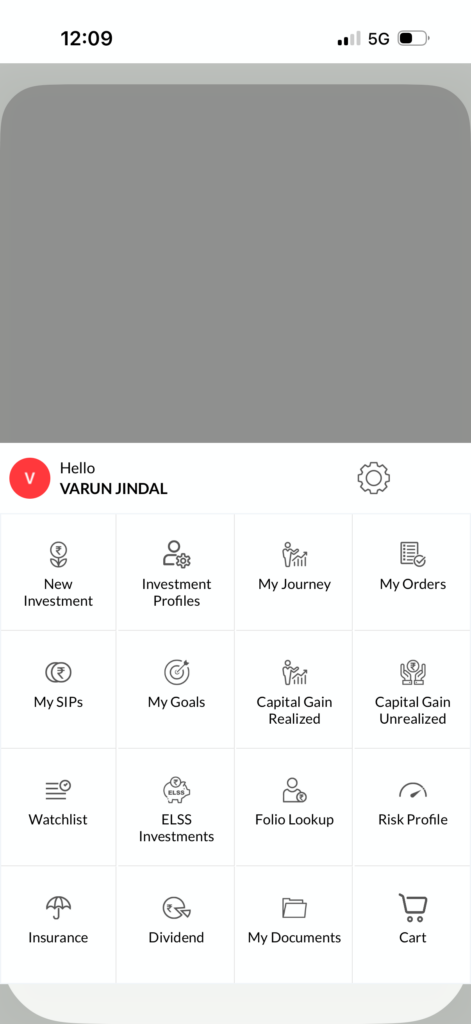Image resolution: width=471 pixels, height=1024 pixels.
Task: Check the Risk Profile
Action: tap(413, 807)
